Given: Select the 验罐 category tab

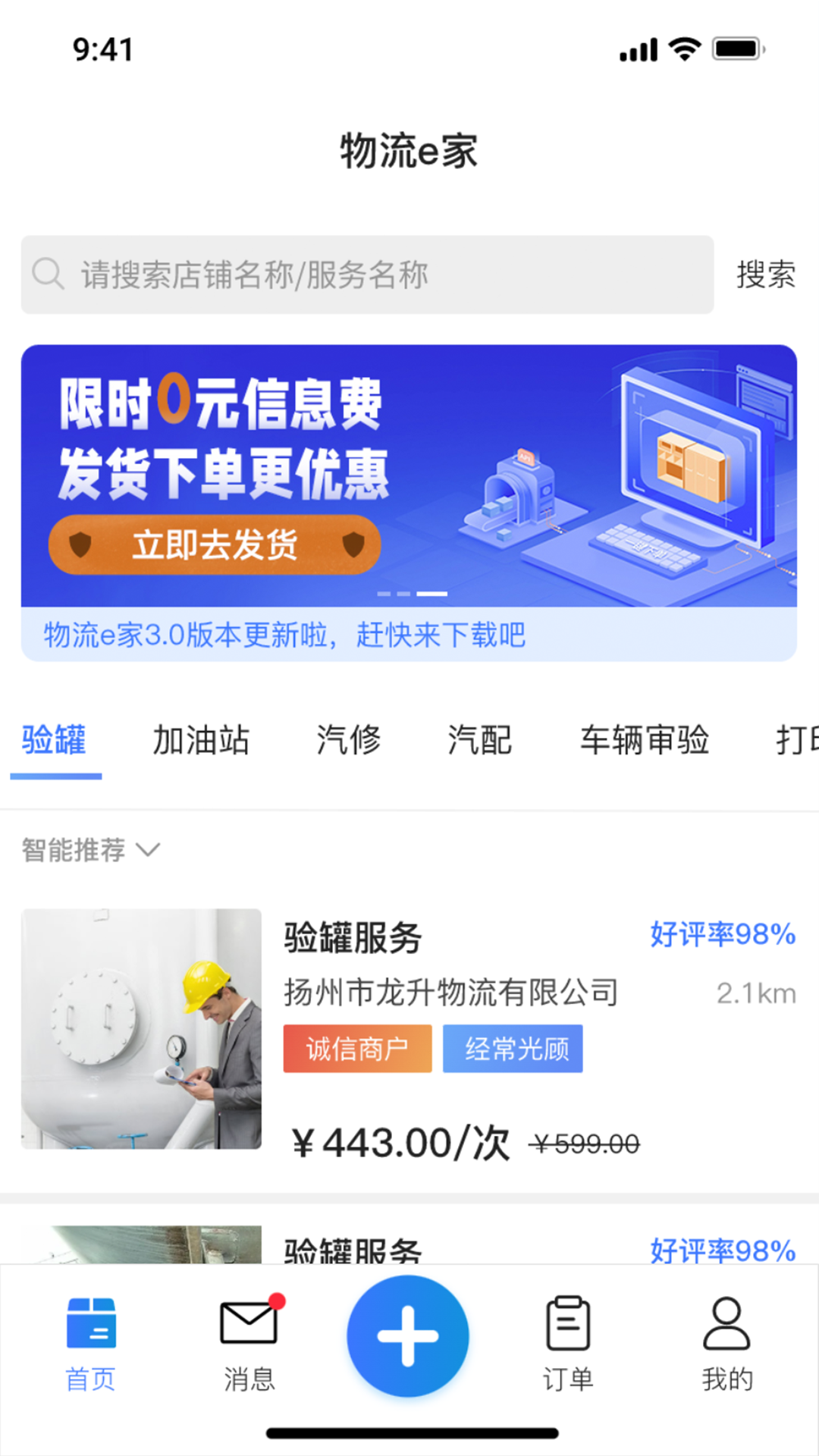Looking at the screenshot, I should [x=55, y=740].
